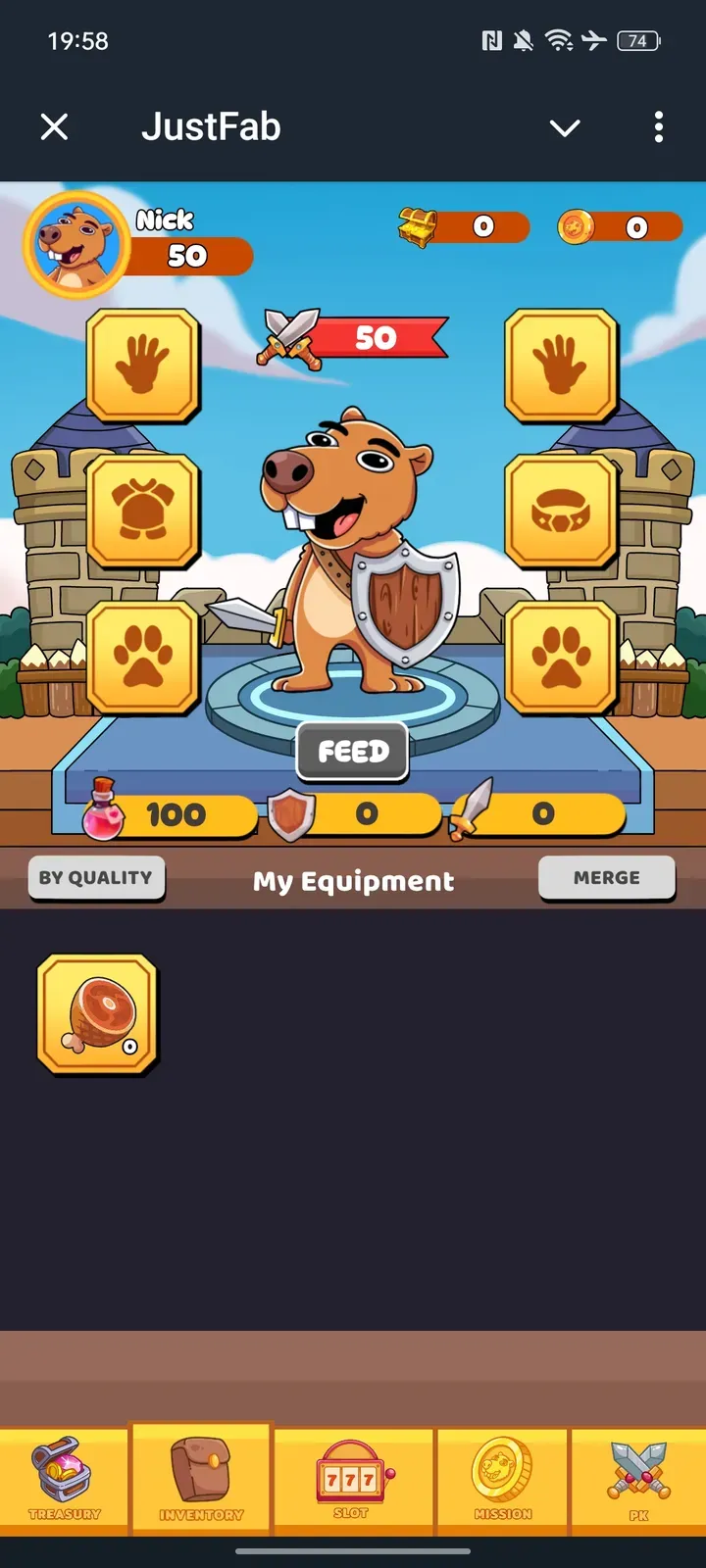Open the Slot machine tab
The image size is (706, 1568).
[x=351, y=1480]
